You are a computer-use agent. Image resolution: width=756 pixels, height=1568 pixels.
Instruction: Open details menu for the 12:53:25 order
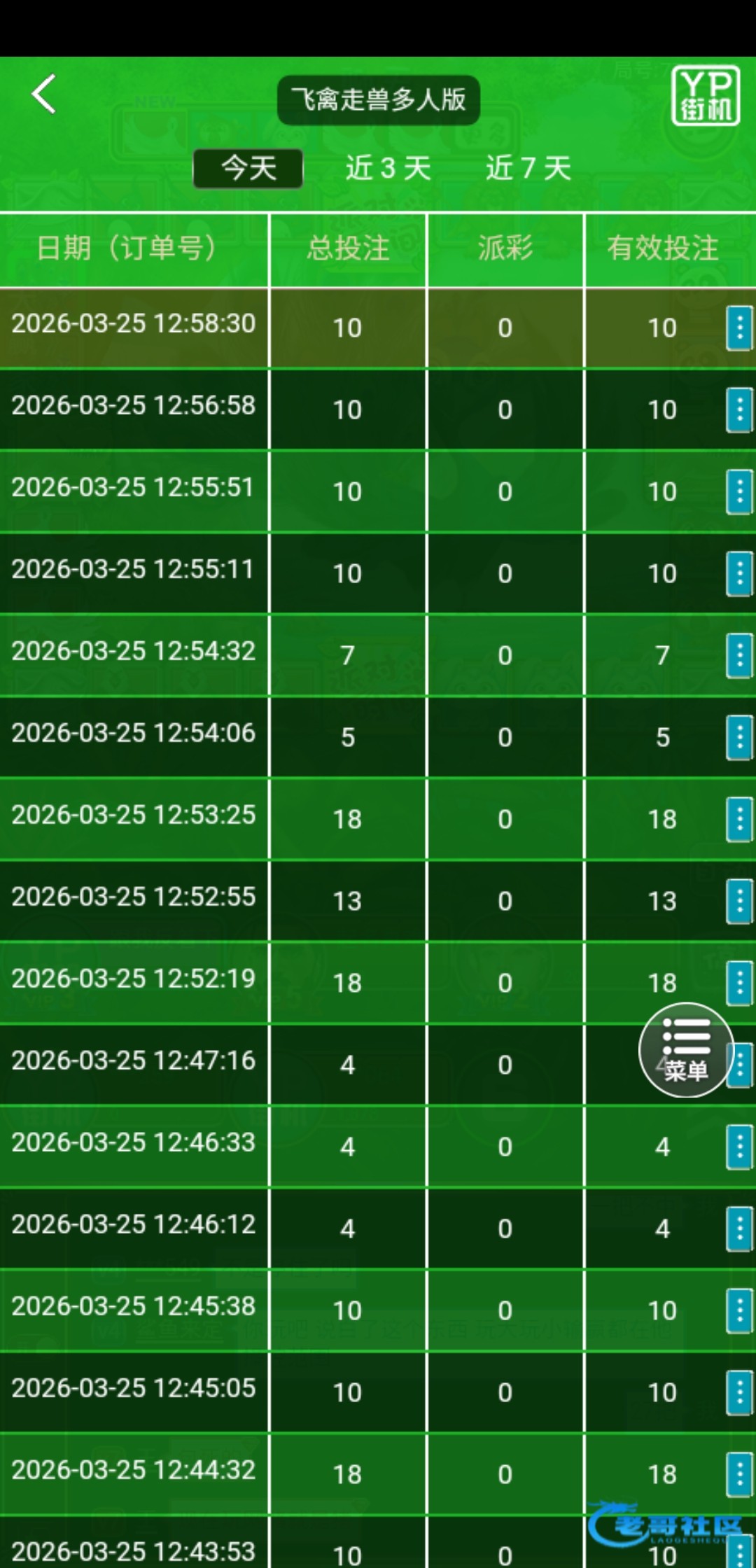click(739, 819)
